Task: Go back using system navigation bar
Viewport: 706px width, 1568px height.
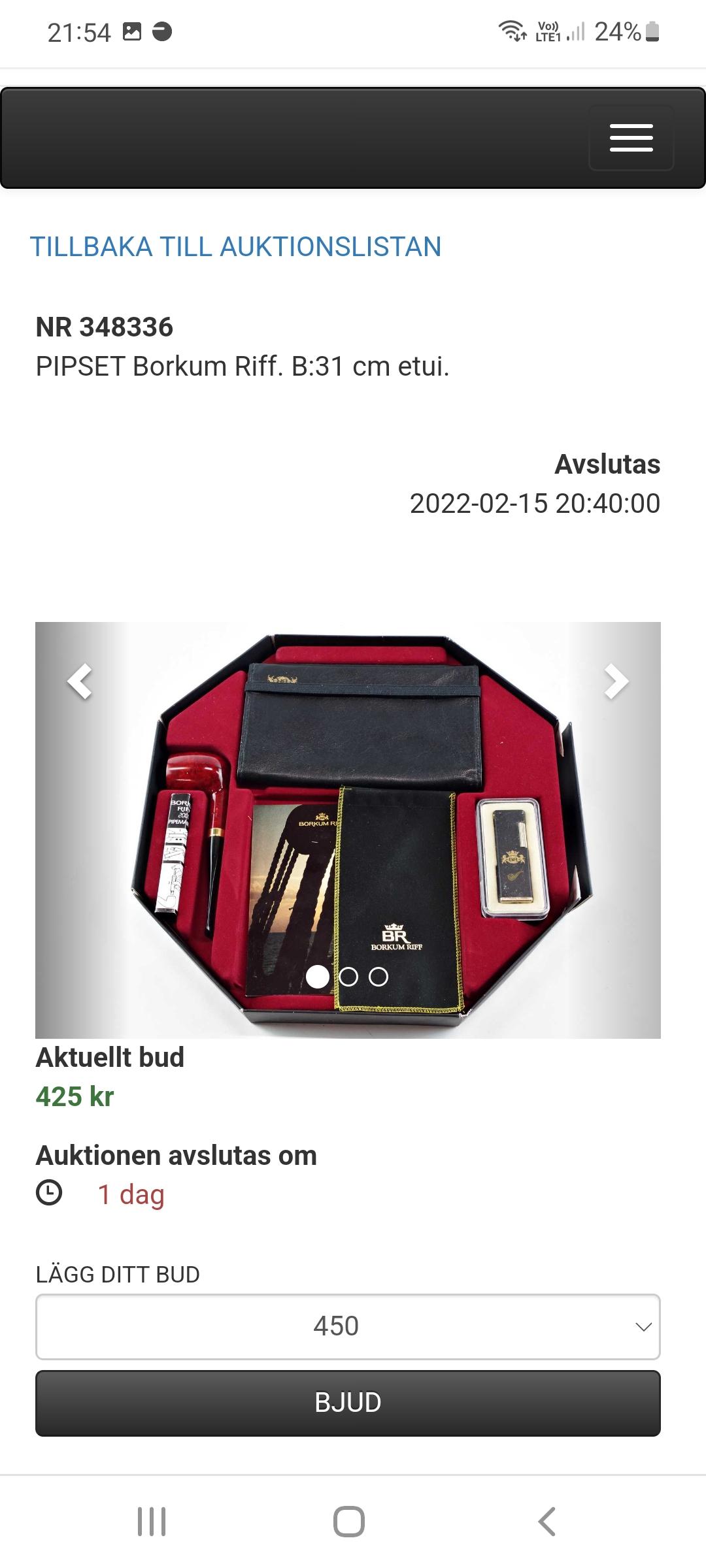Action: click(546, 1522)
